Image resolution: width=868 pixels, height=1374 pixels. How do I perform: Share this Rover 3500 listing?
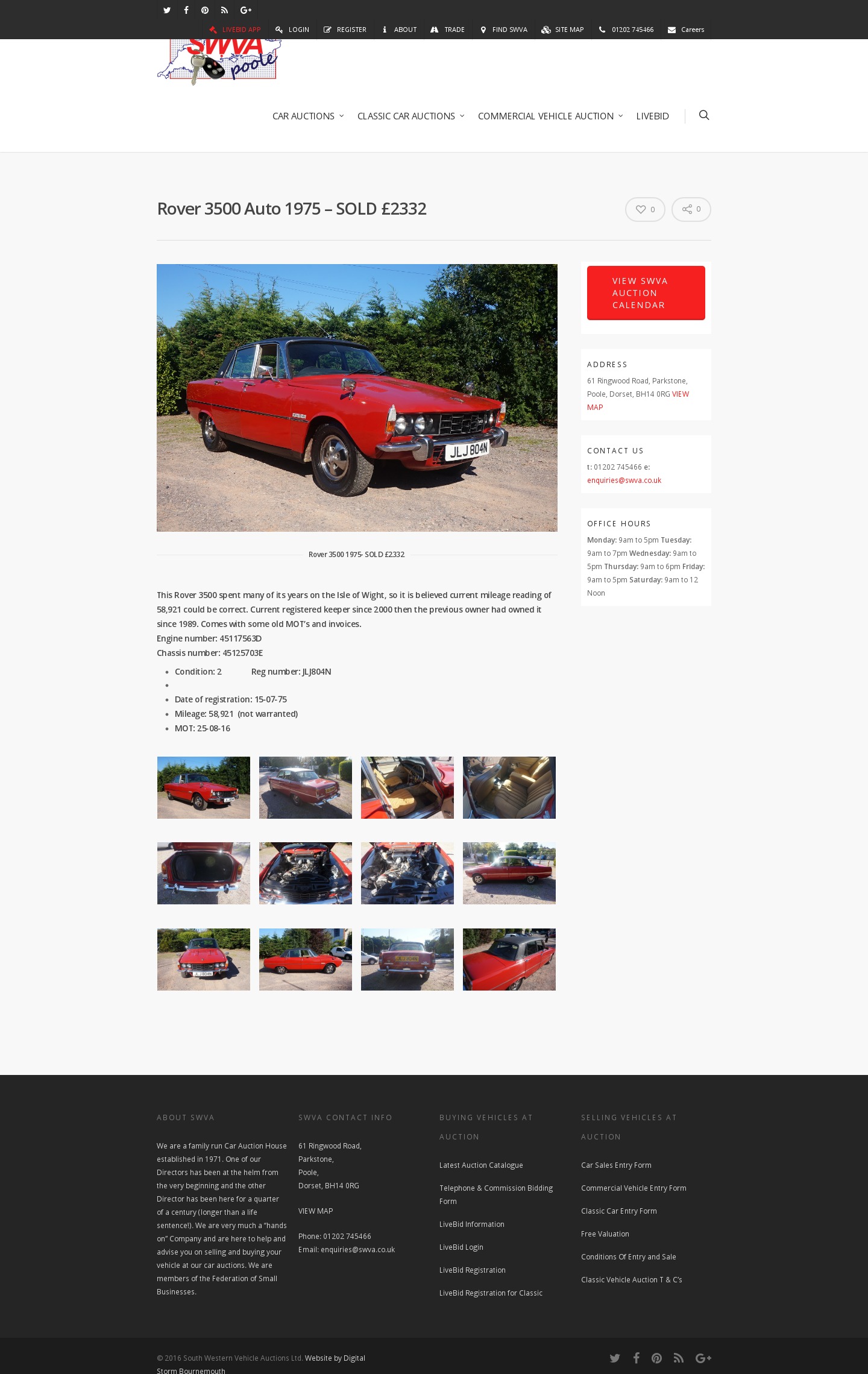coord(691,209)
